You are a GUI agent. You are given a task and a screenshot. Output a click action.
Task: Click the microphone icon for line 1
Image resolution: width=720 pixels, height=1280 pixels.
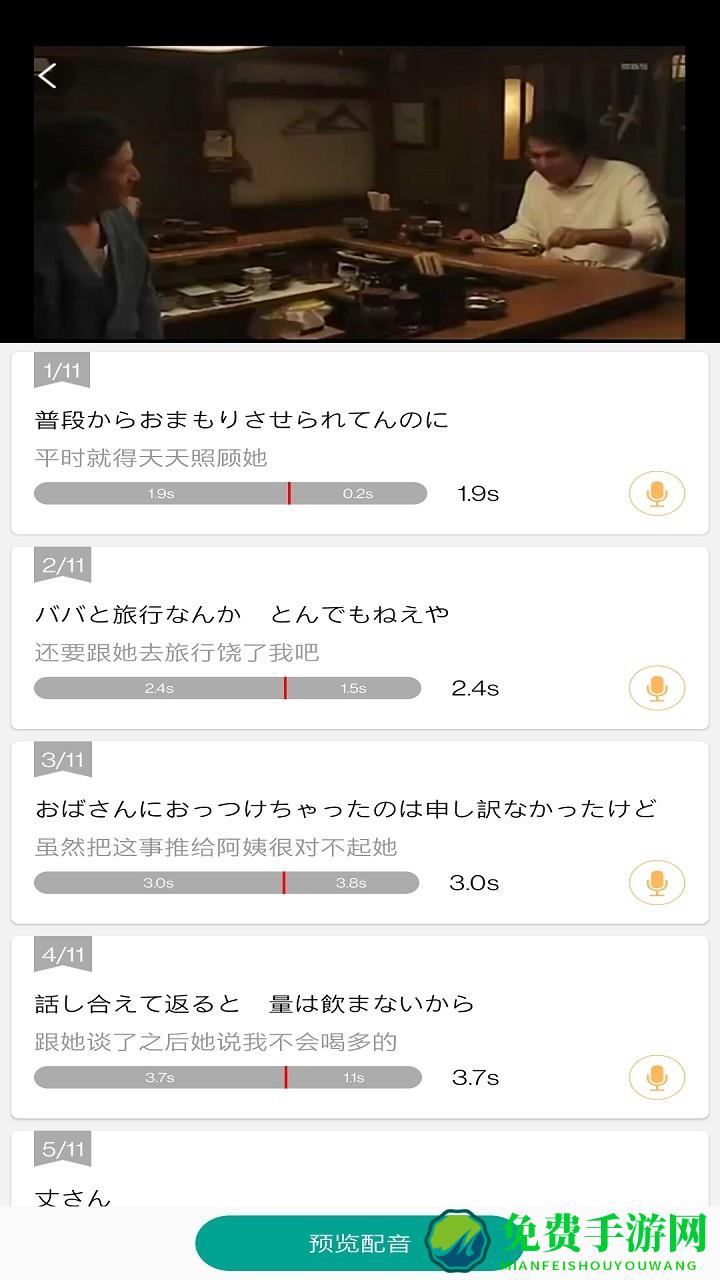click(x=657, y=493)
